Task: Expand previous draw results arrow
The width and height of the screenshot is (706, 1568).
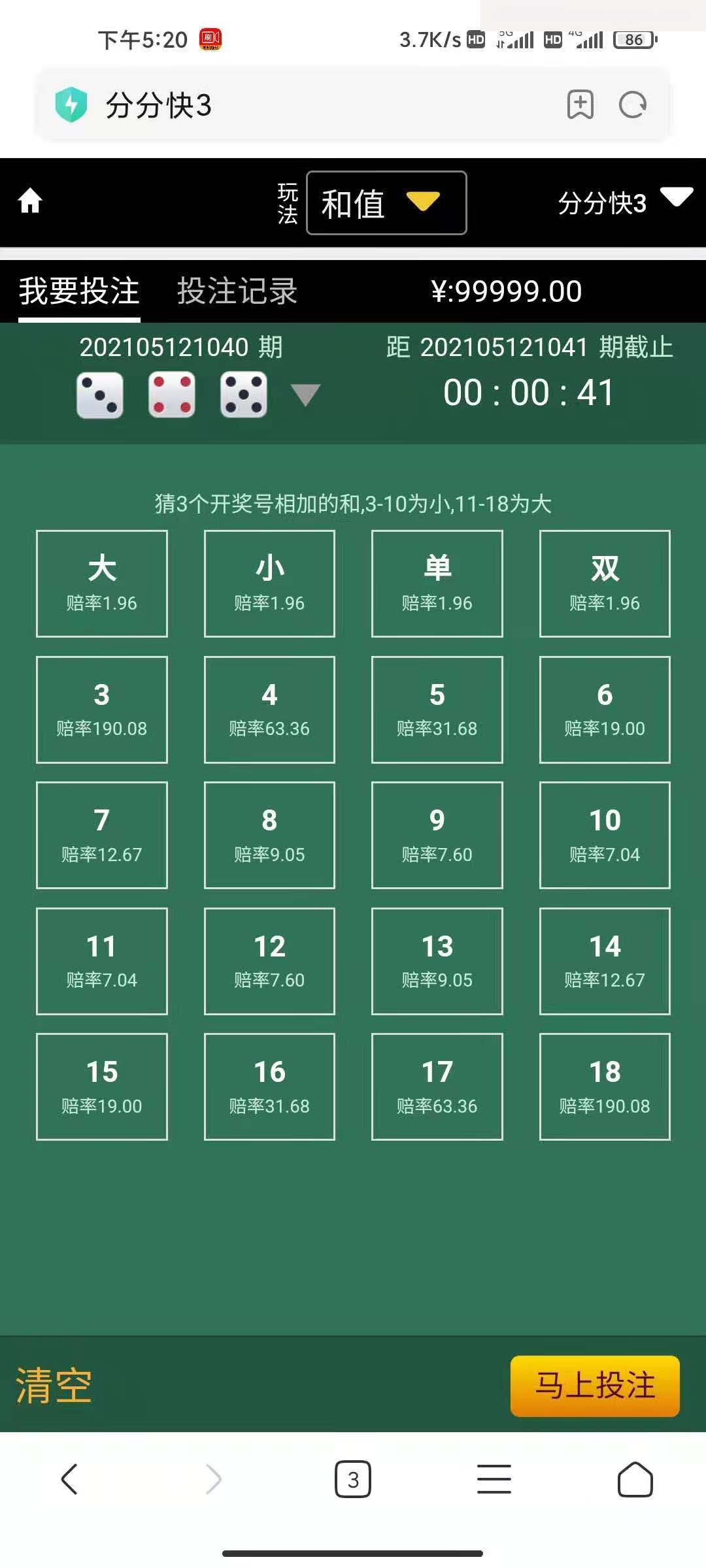Action: point(305,395)
